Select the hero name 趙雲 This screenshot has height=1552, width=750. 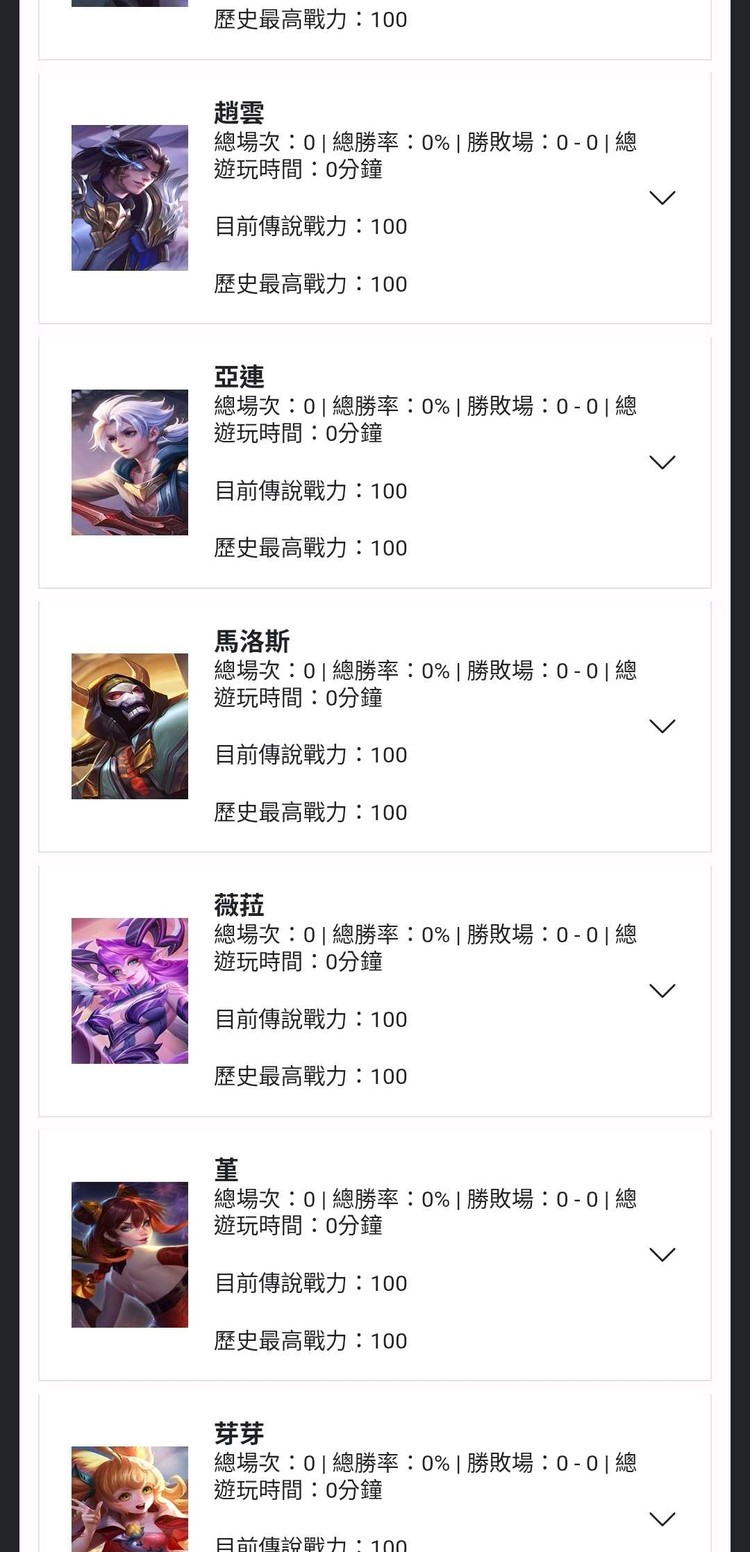click(237, 113)
